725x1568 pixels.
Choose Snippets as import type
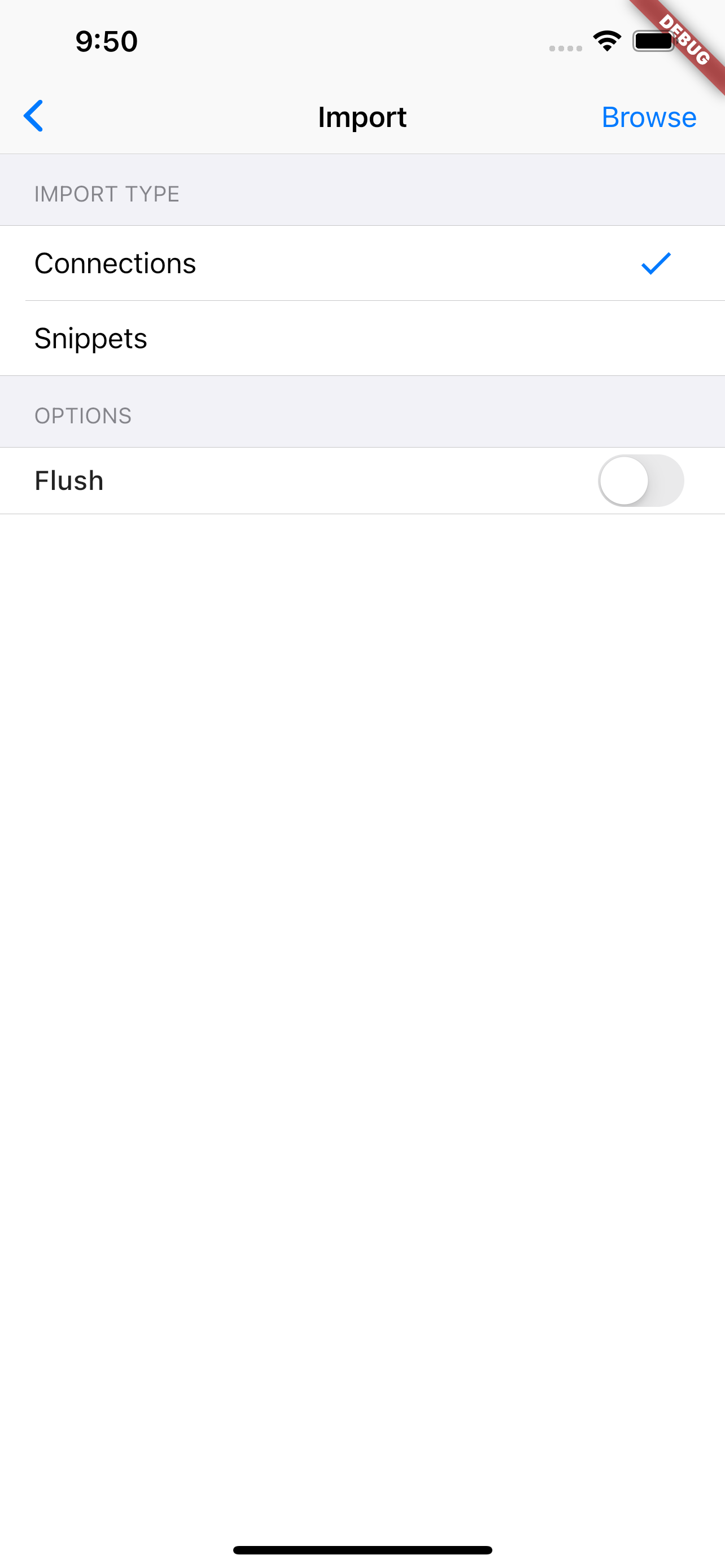(362, 338)
